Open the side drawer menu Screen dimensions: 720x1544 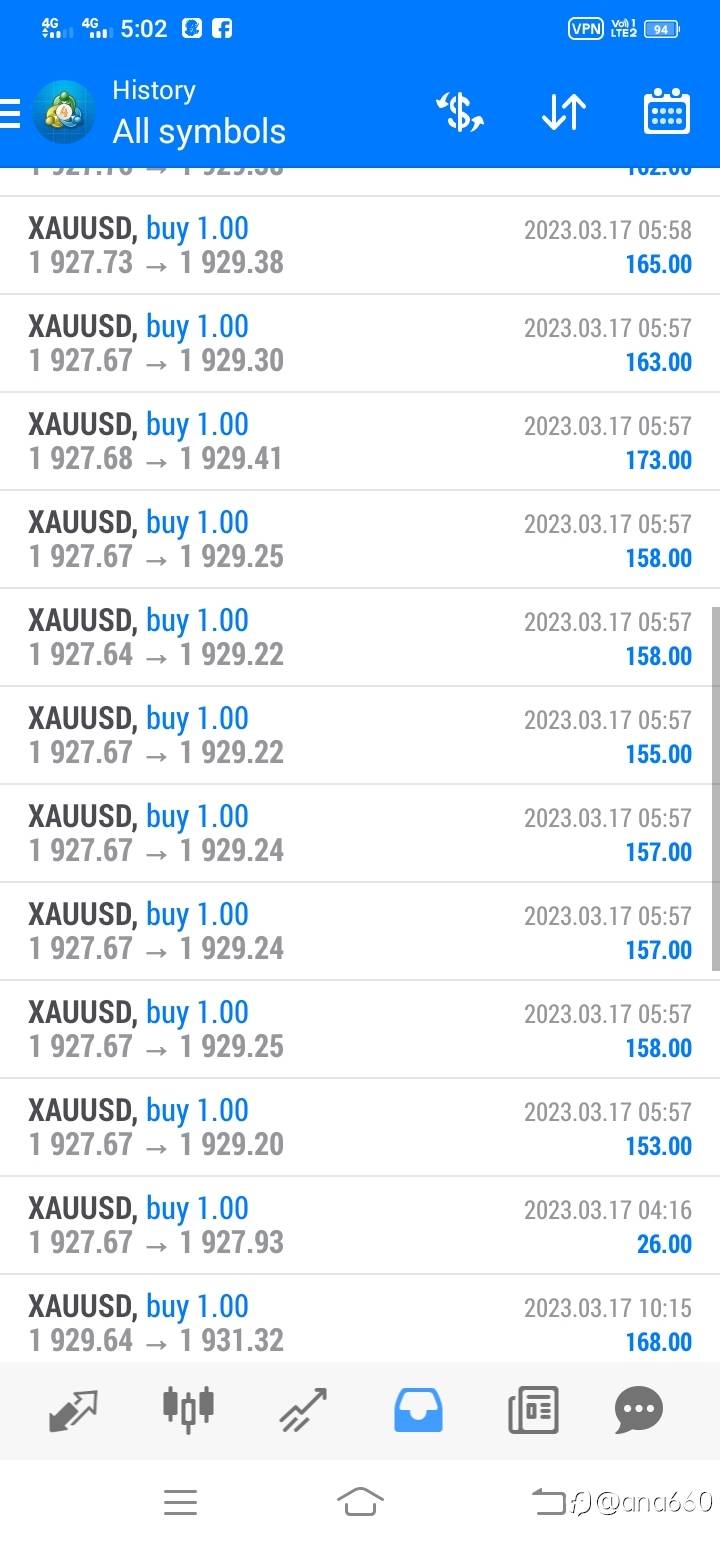[x=9, y=113]
